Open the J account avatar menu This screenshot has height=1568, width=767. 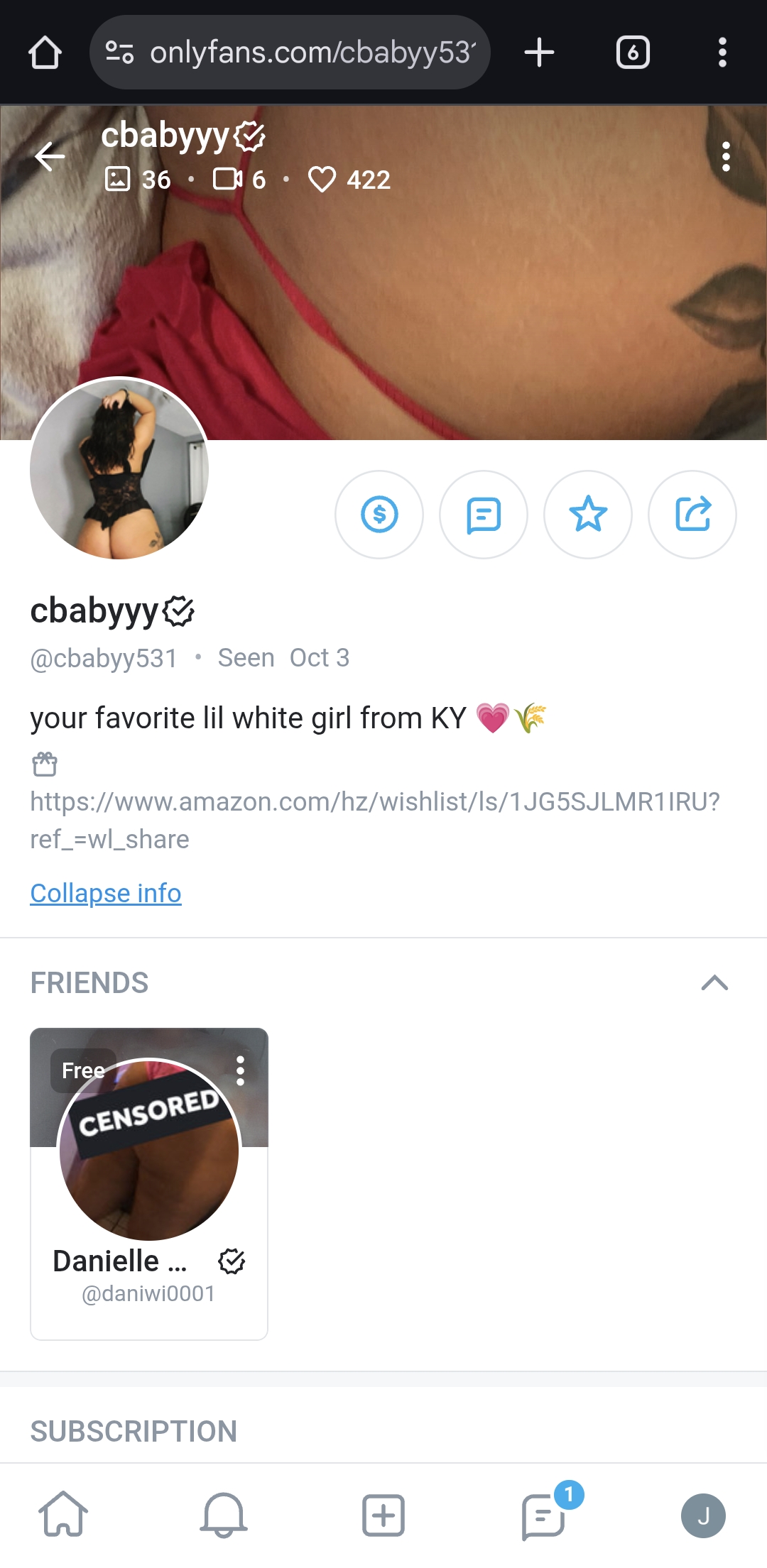coord(703,1515)
